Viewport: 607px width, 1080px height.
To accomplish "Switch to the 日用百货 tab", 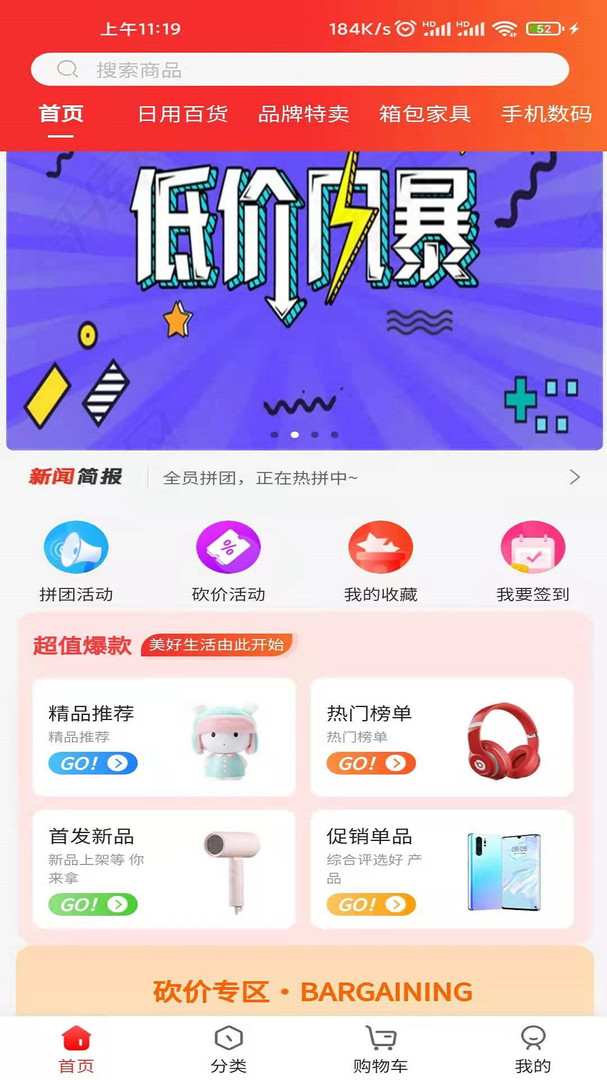I will (183, 114).
